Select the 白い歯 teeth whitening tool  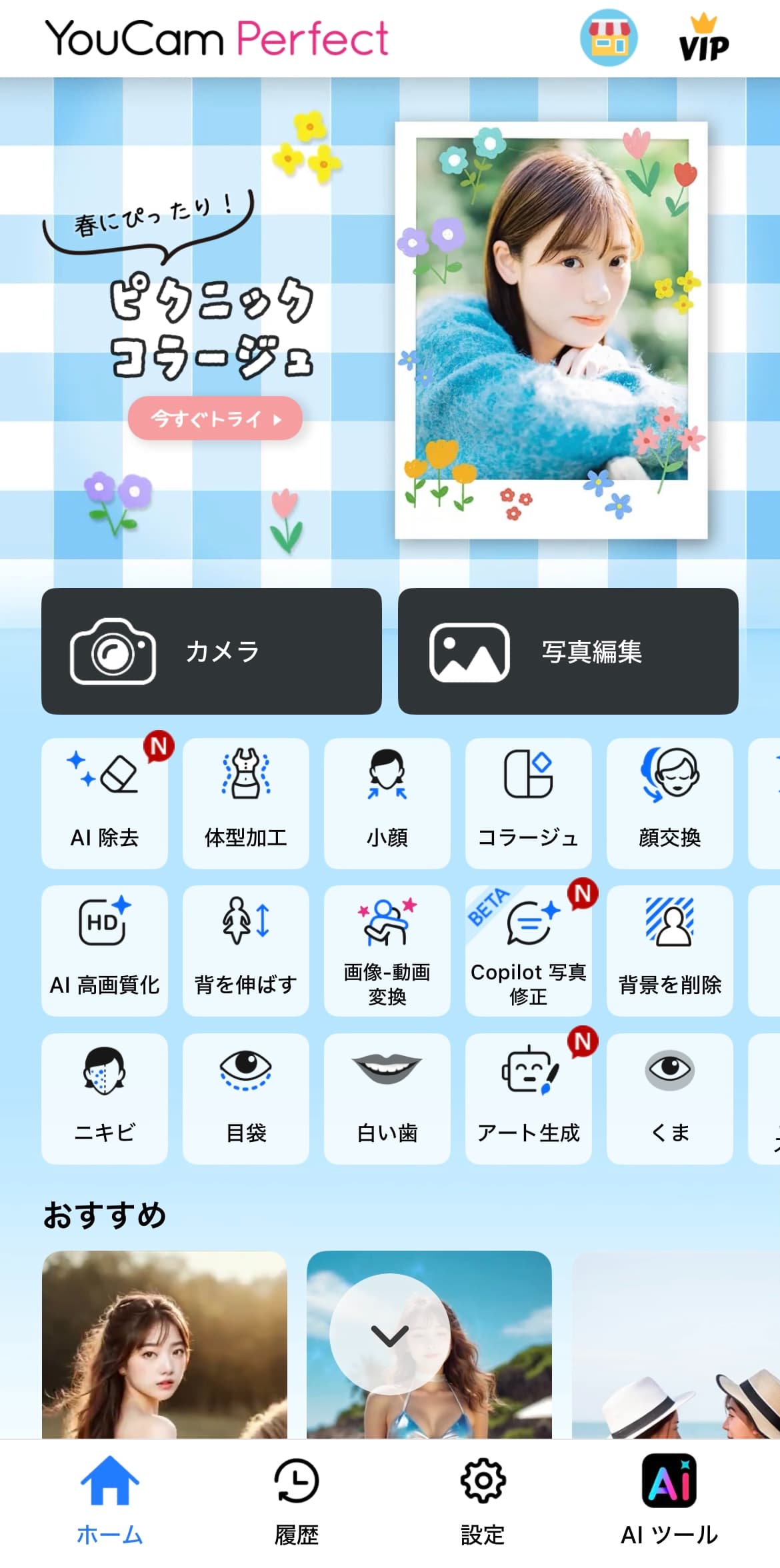tap(387, 1097)
